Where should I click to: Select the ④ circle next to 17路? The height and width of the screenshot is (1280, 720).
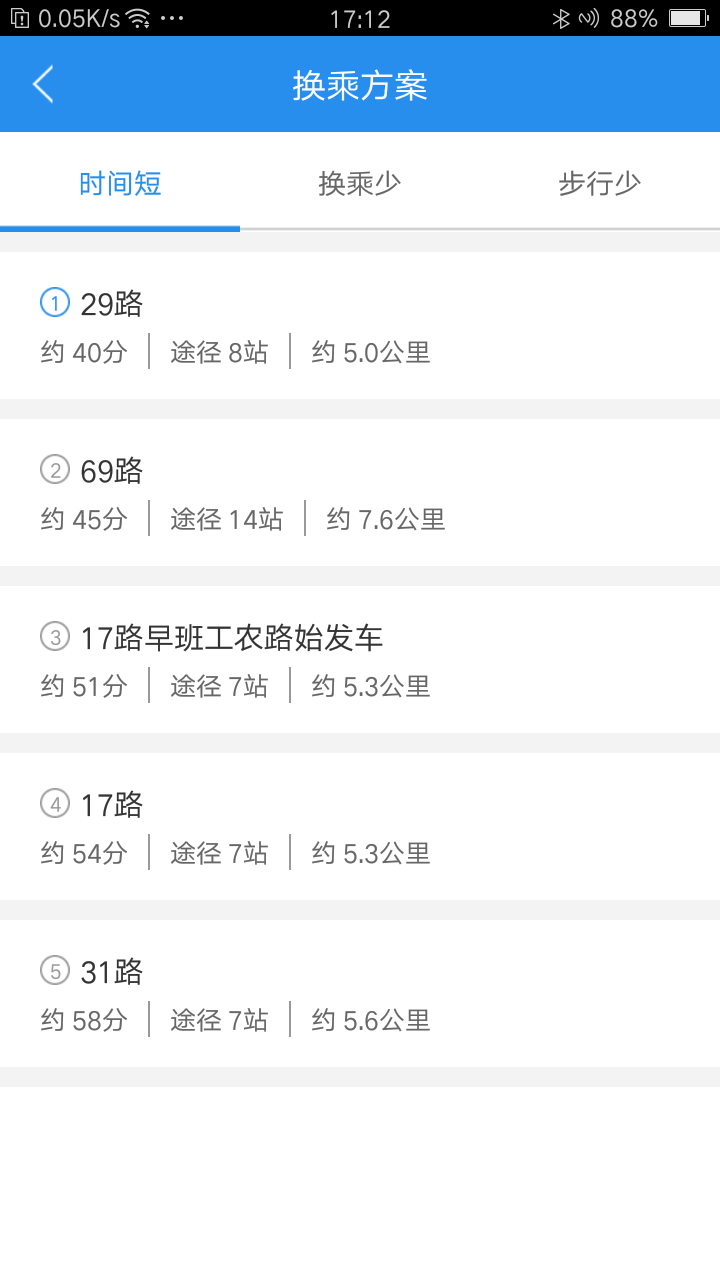[55, 803]
